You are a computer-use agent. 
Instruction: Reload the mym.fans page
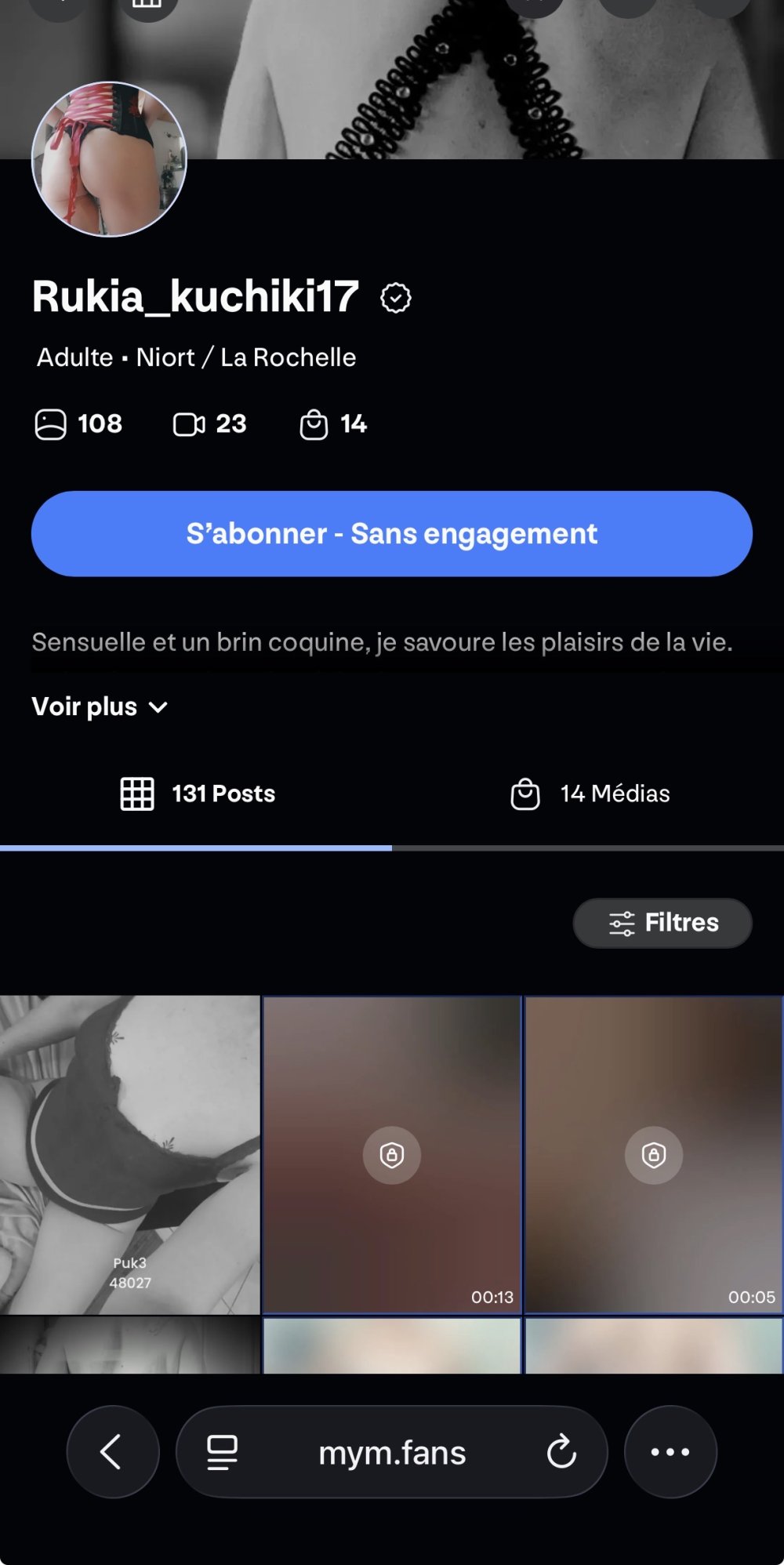561,1452
